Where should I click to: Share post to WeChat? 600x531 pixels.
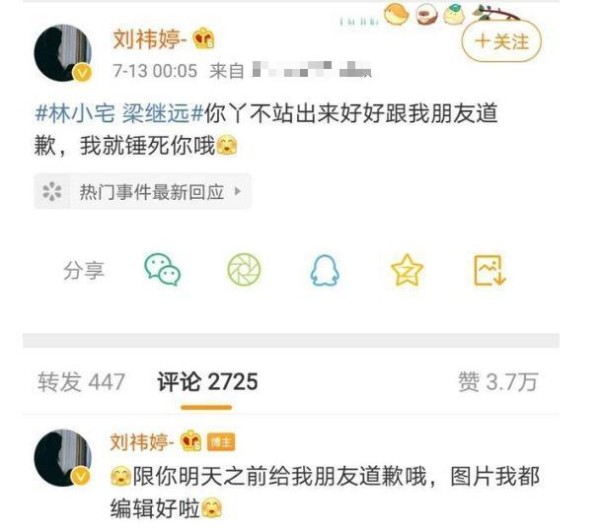(163, 269)
